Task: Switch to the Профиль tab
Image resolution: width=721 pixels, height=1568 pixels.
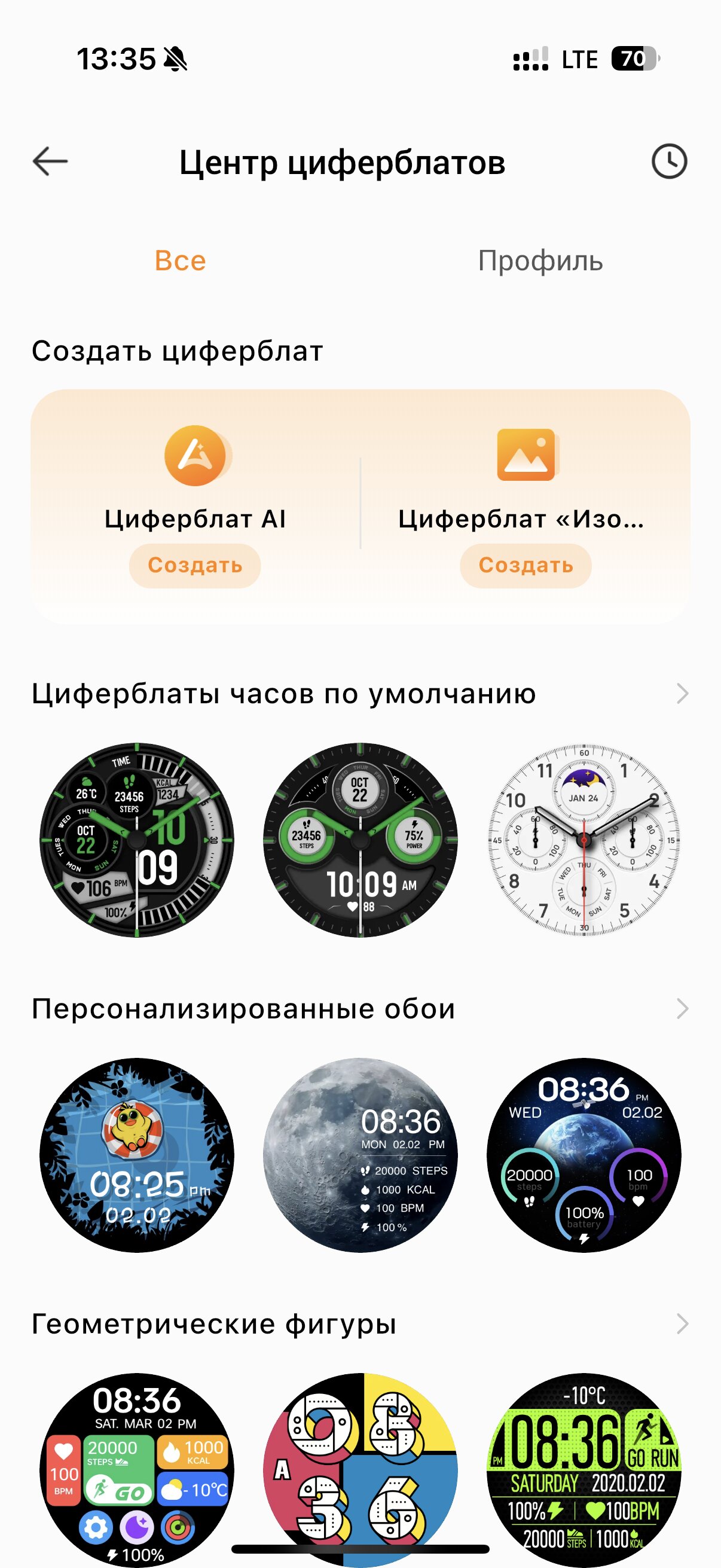Action: pyautogui.click(x=540, y=261)
